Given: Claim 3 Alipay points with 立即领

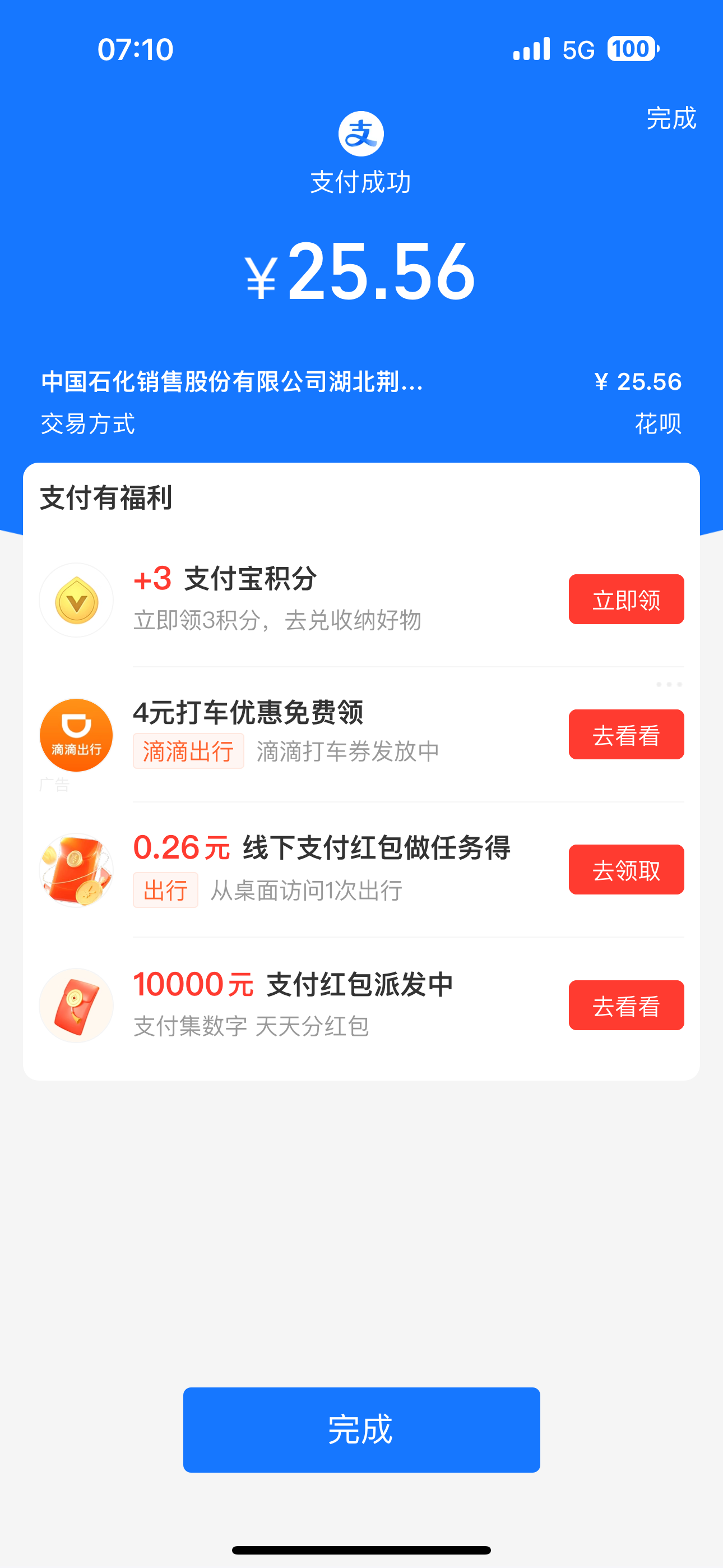Looking at the screenshot, I should (625, 599).
